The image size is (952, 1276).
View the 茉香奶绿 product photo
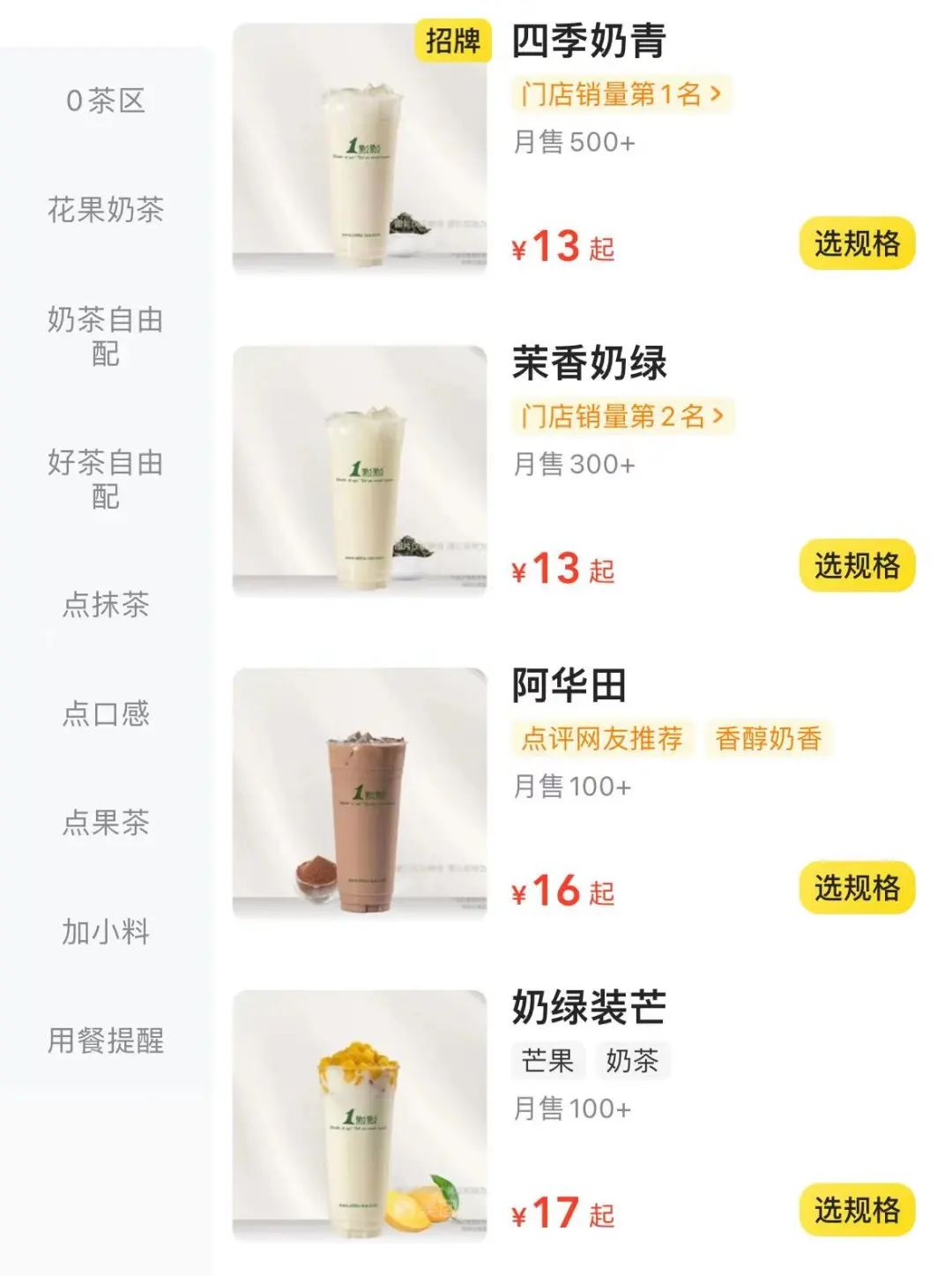[x=360, y=471]
